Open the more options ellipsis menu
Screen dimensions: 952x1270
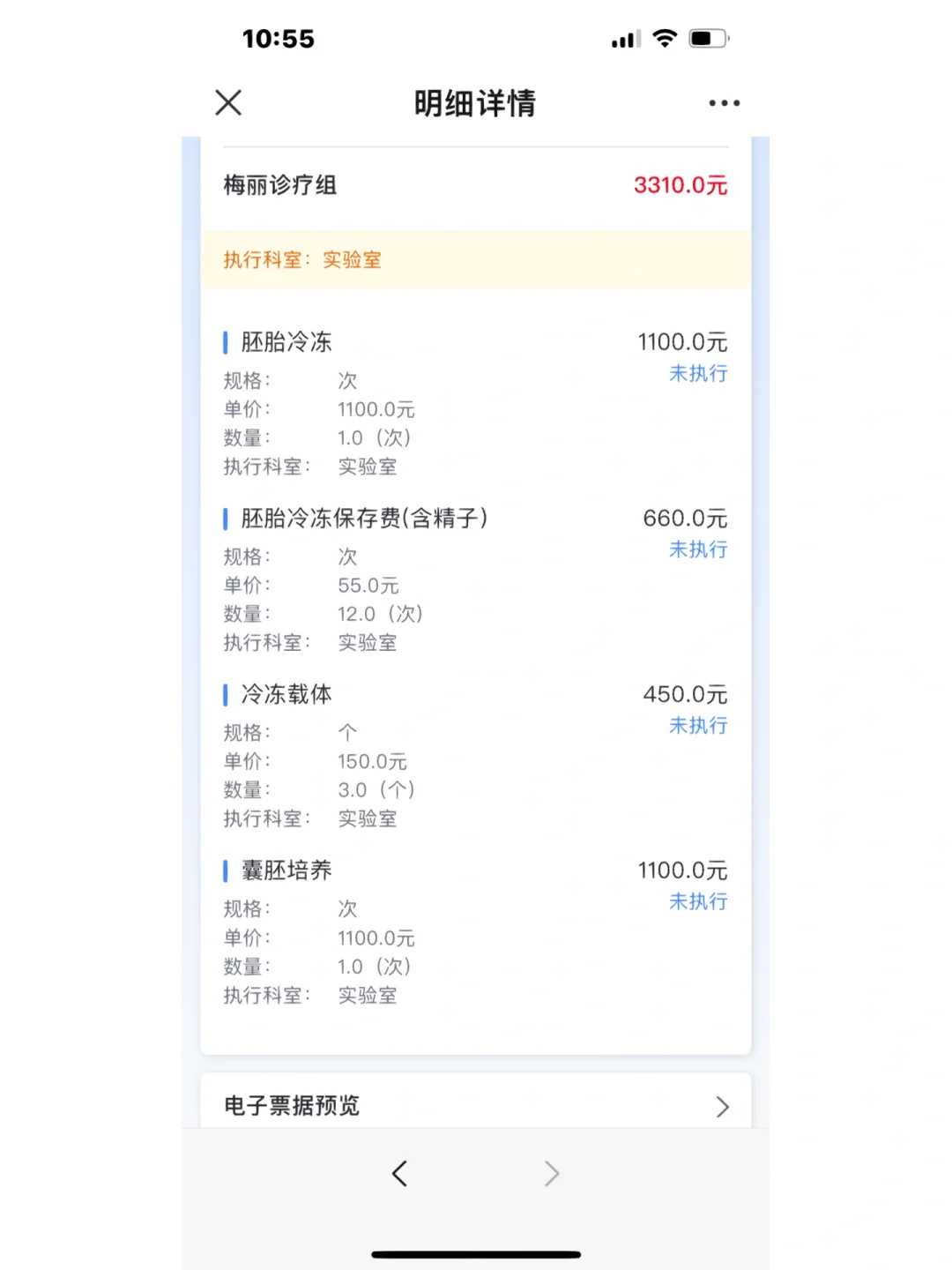[x=723, y=102]
